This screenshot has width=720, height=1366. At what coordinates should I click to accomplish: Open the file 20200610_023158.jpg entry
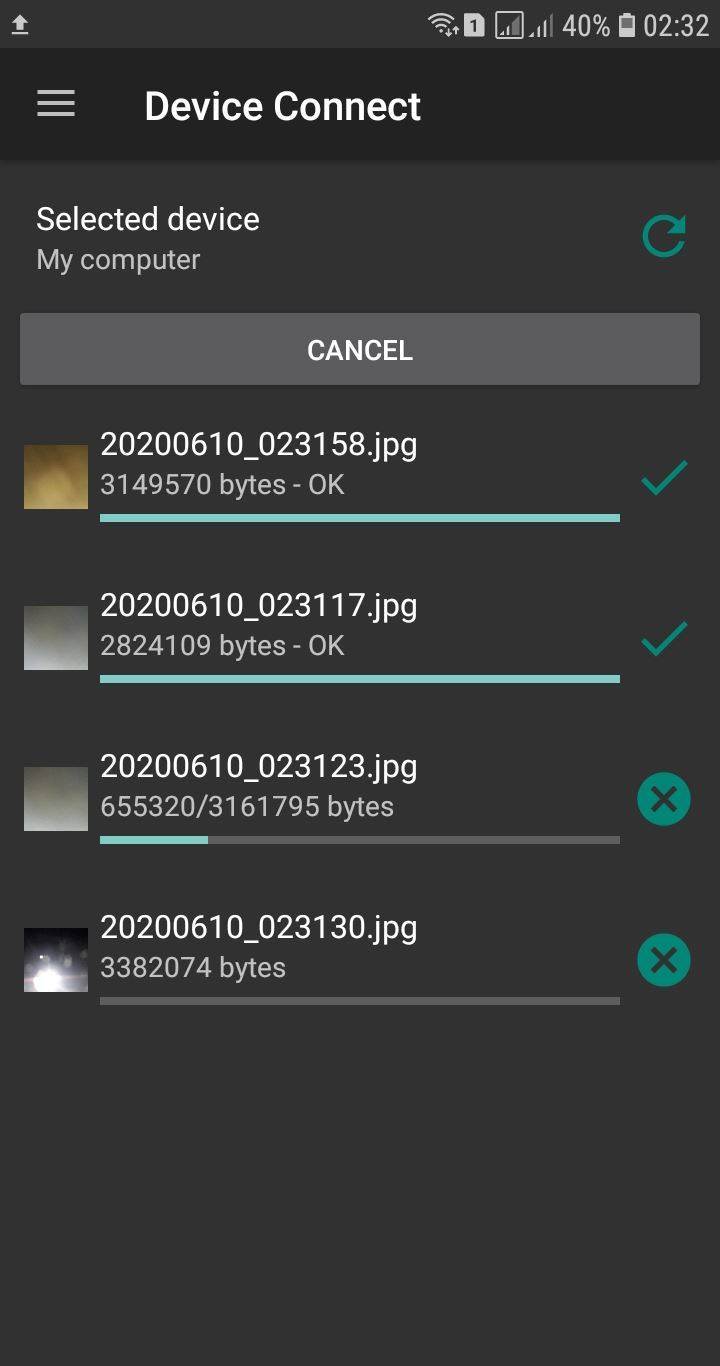point(259,444)
